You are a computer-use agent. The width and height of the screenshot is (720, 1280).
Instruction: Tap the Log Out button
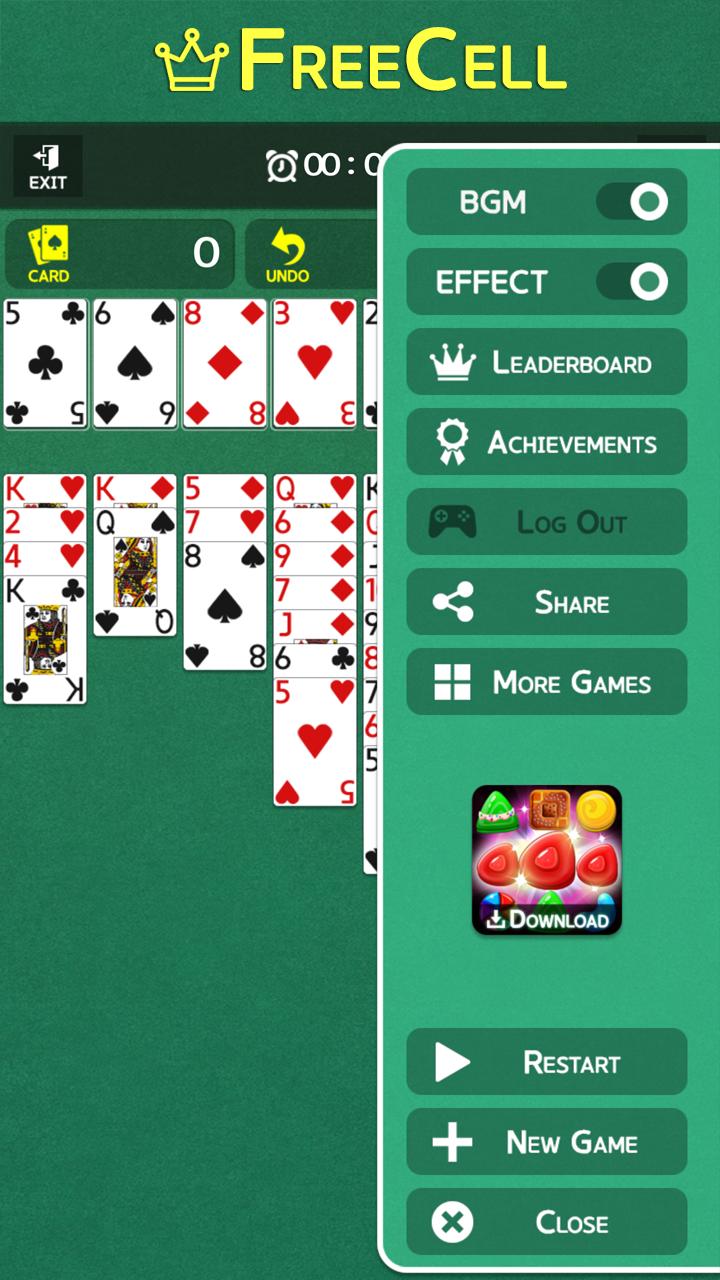(x=547, y=522)
